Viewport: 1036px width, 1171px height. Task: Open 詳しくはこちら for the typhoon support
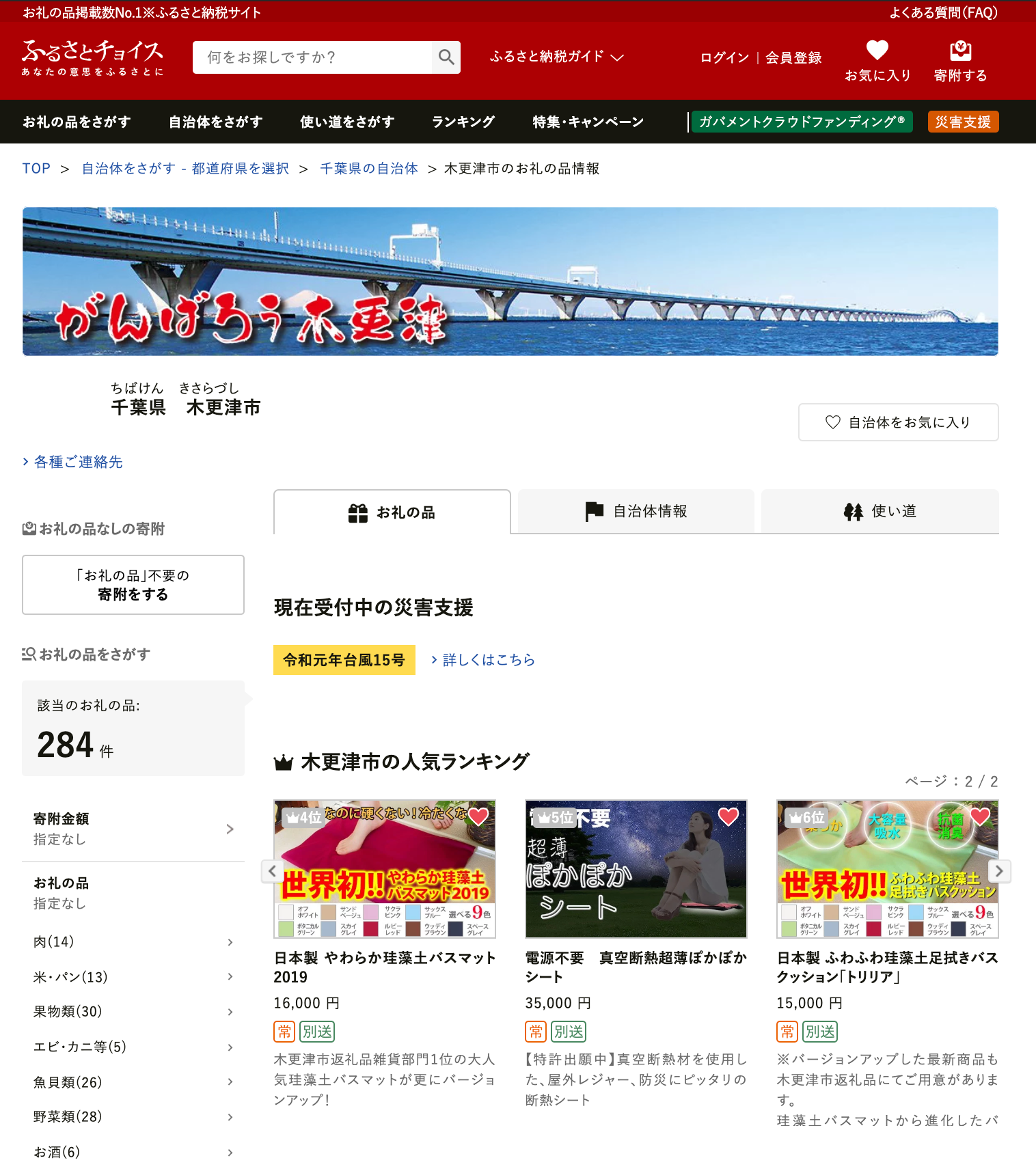click(488, 660)
